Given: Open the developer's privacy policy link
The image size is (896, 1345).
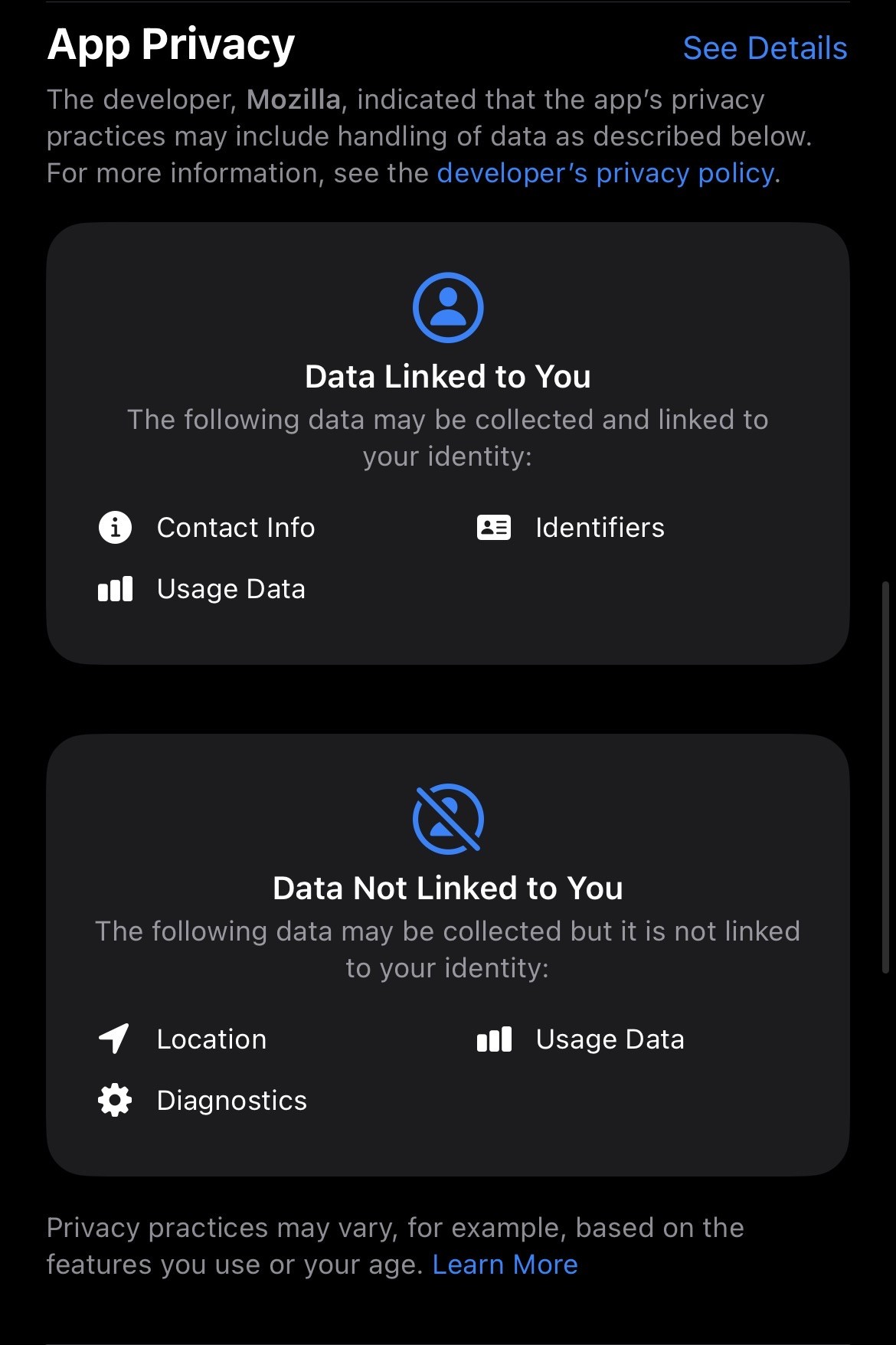Looking at the screenshot, I should click(606, 173).
